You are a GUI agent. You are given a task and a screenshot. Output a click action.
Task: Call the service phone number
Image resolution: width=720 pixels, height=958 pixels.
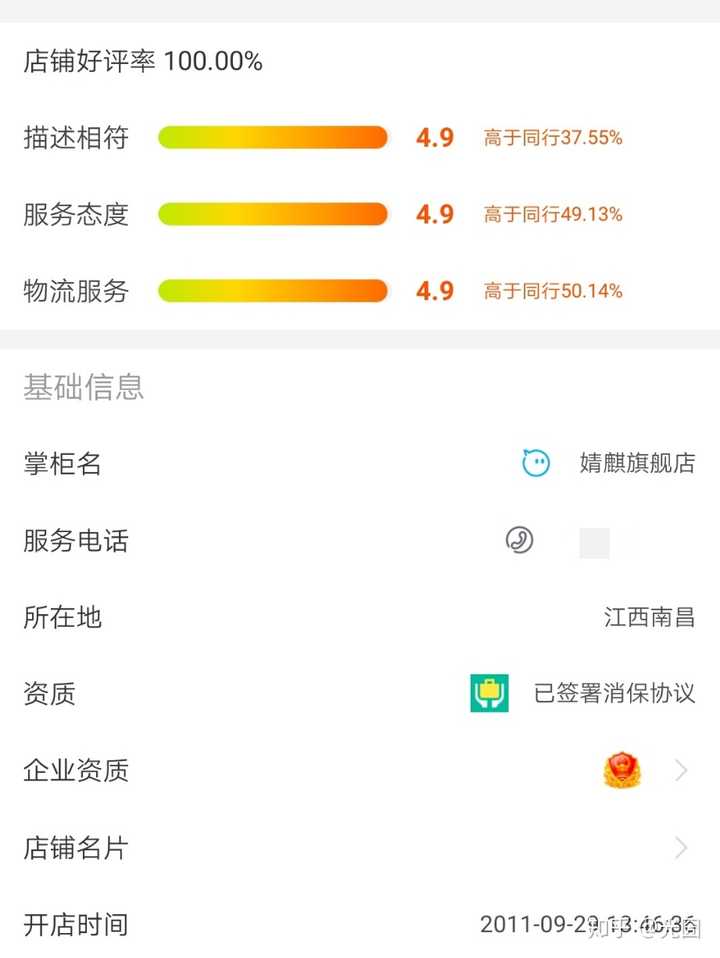tap(519, 541)
